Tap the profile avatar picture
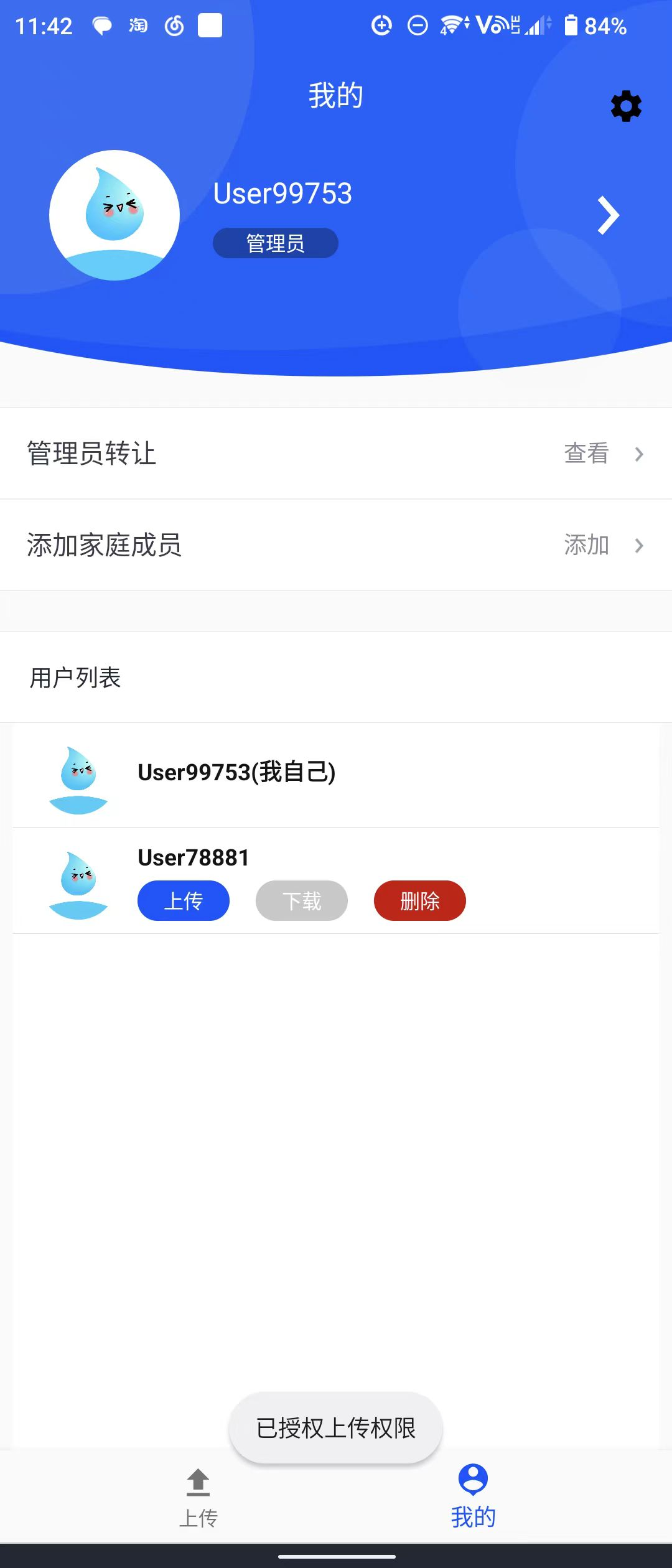 [114, 215]
